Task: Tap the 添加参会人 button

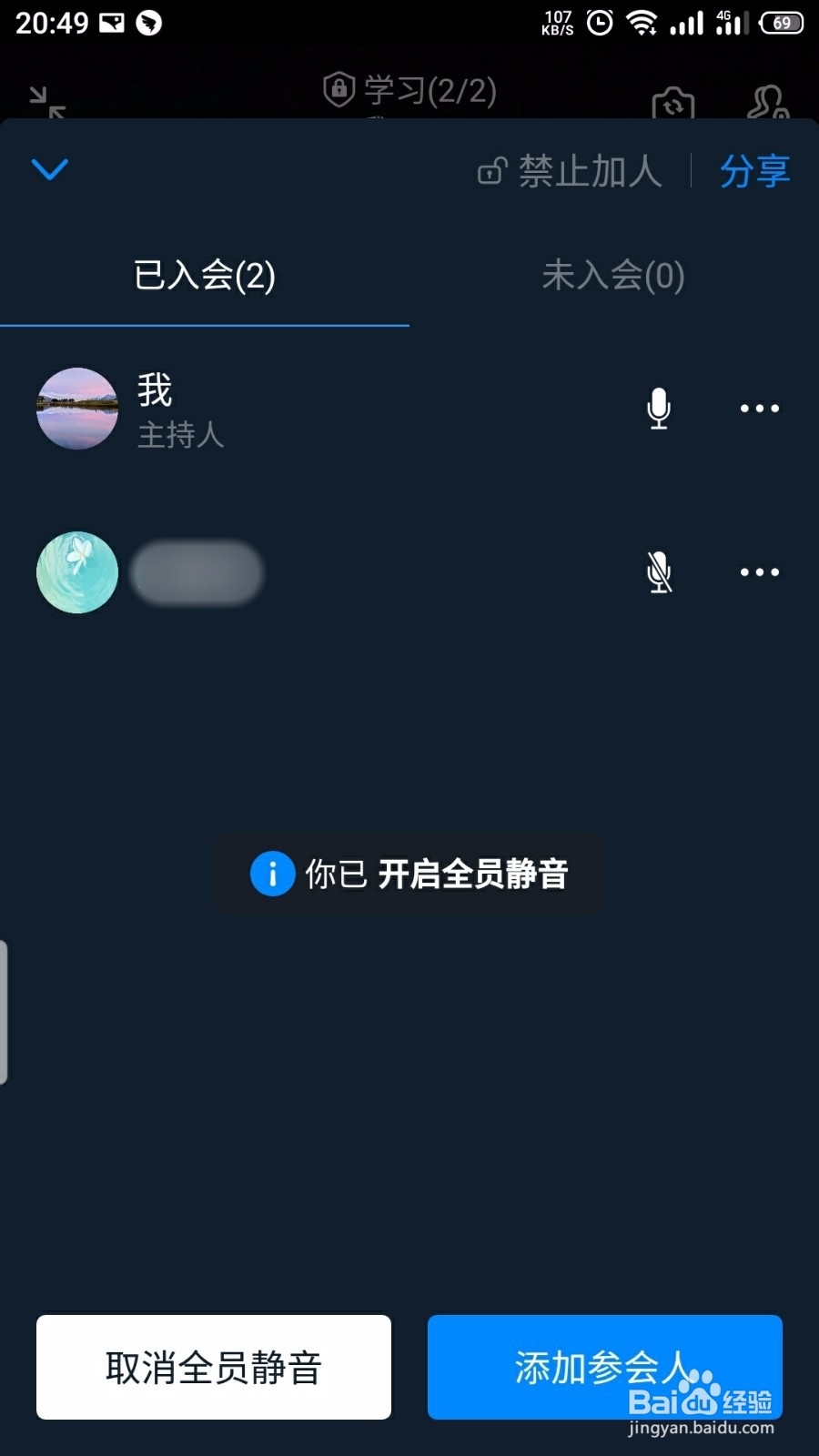Action: pyautogui.click(x=603, y=1367)
